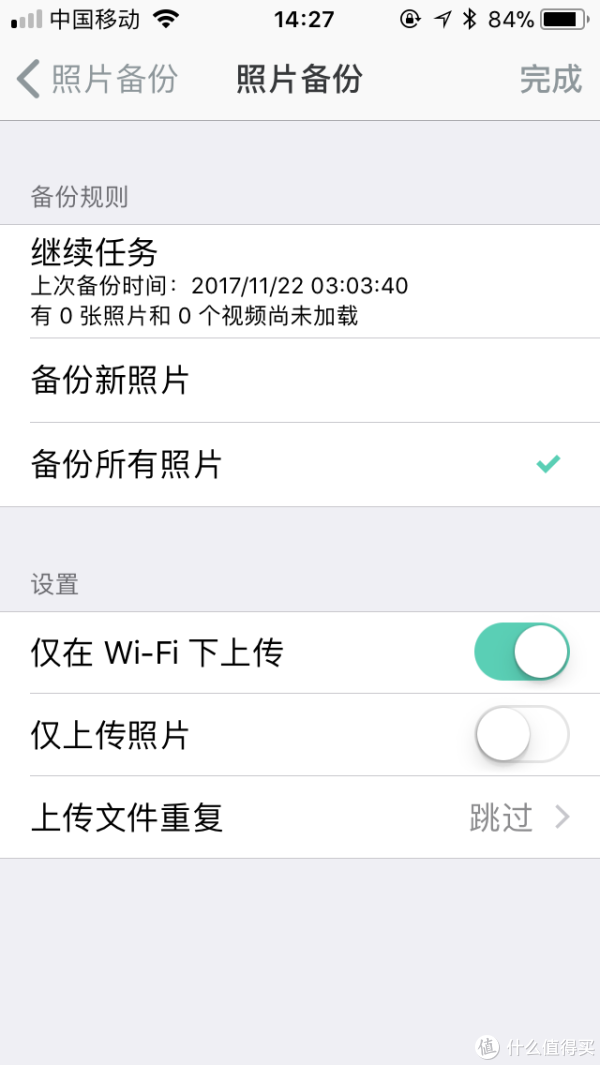
Task: Open 上传文件重复 setting
Action: tap(300, 818)
